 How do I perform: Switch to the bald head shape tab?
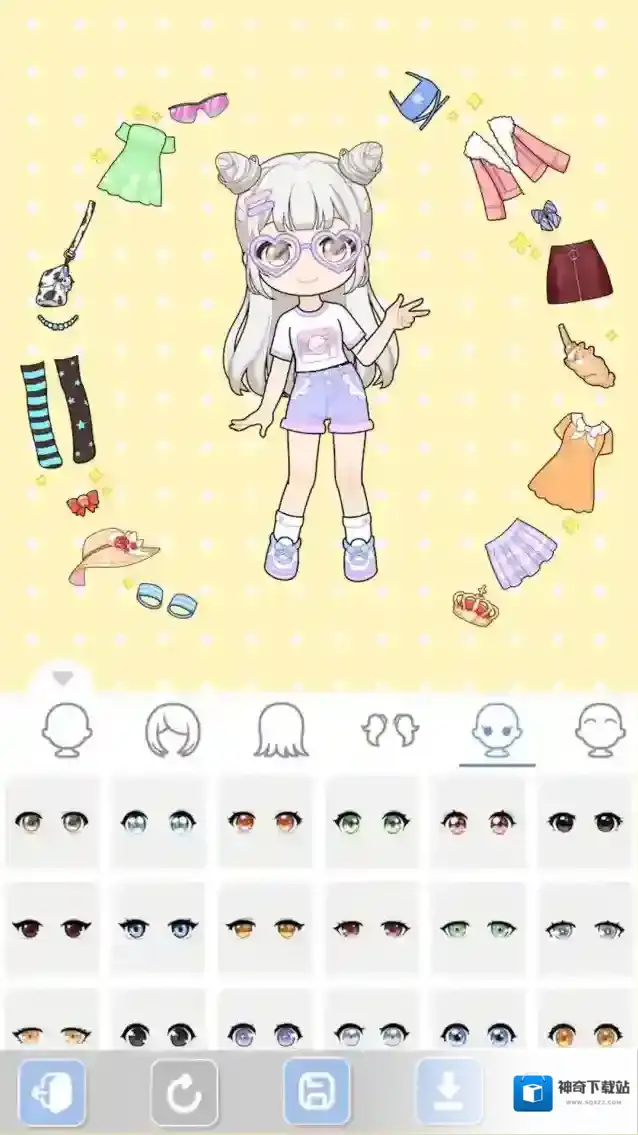point(68,731)
